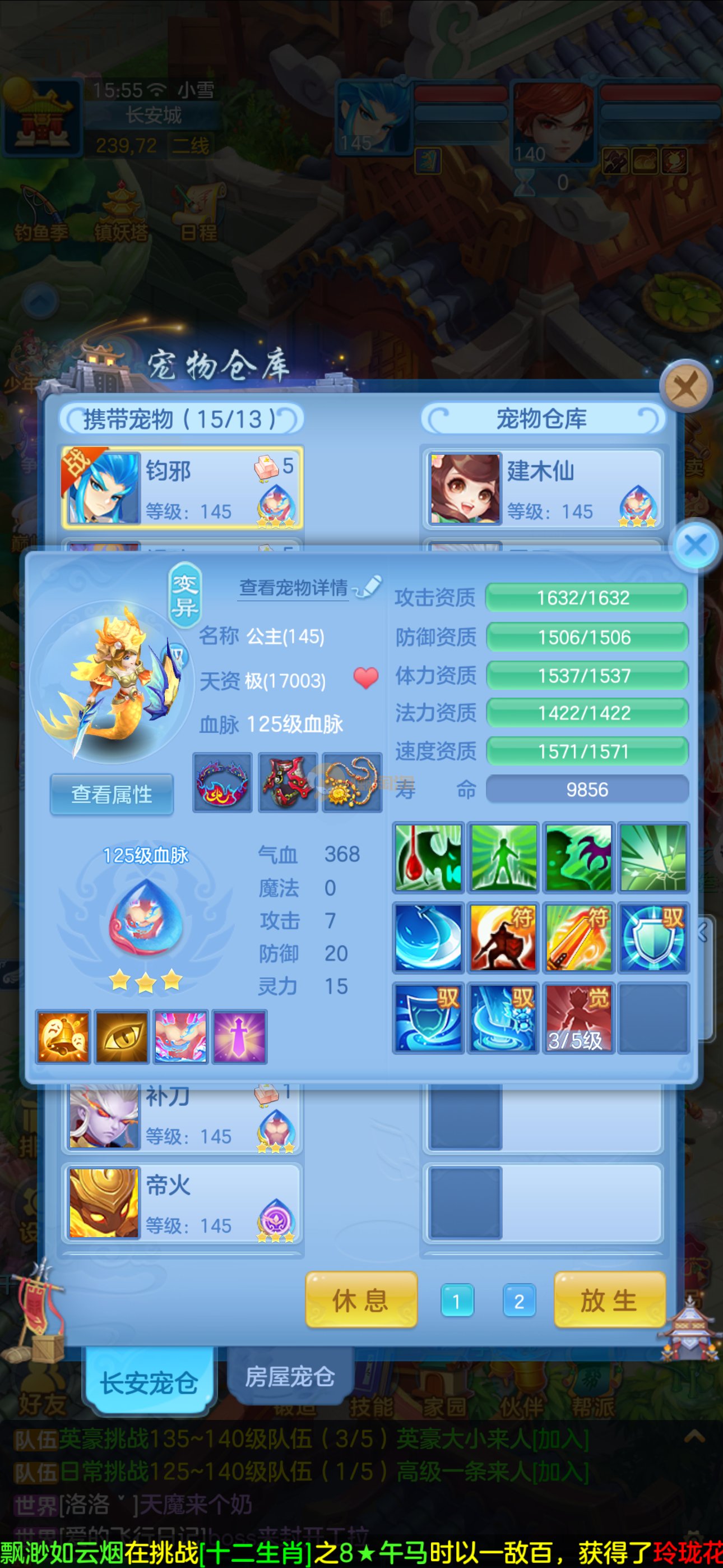Tap the 休息 button
The image size is (723, 1568).
(x=360, y=1300)
